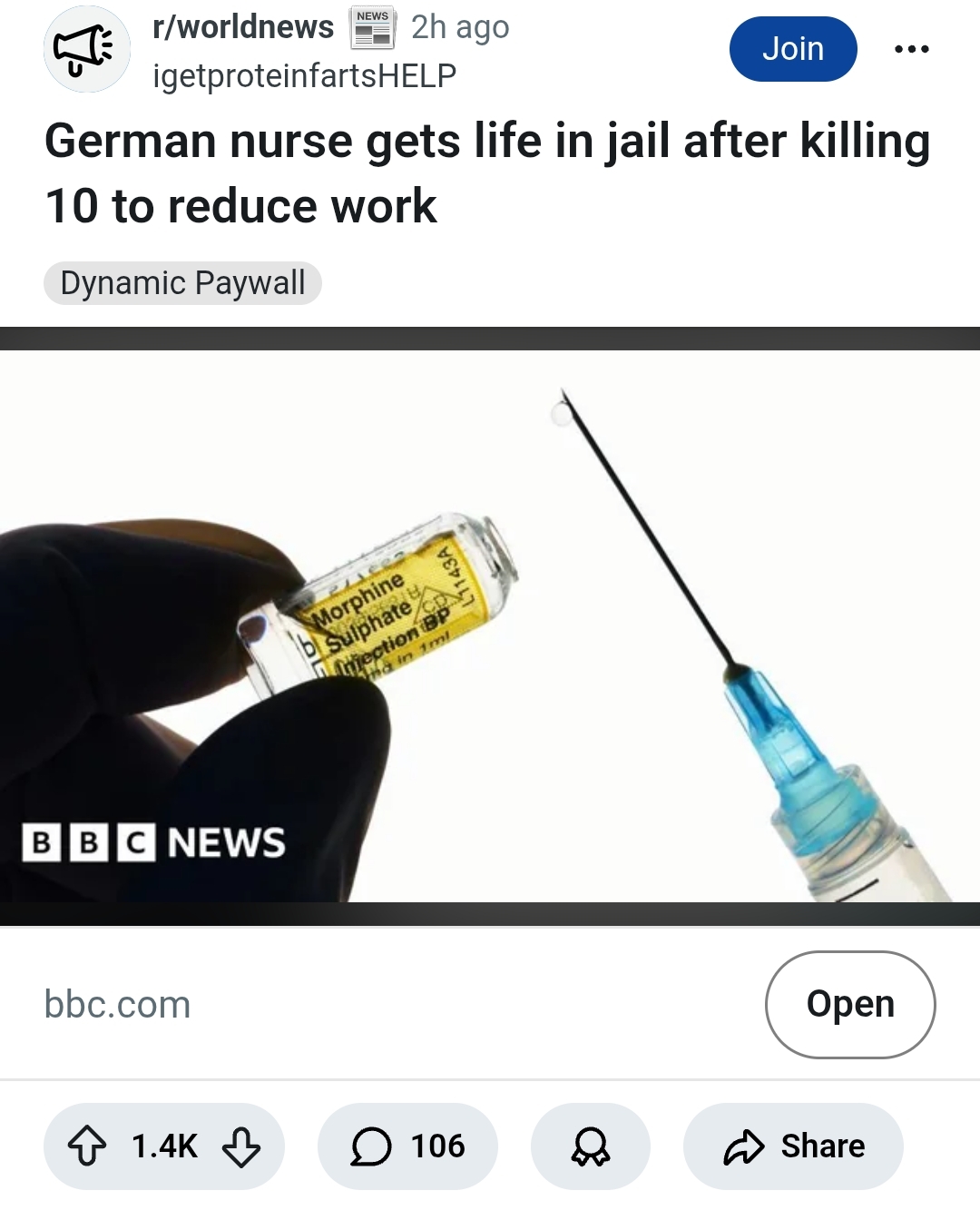Give an award to this post
The image size is (980, 1210).
[591, 1146]
